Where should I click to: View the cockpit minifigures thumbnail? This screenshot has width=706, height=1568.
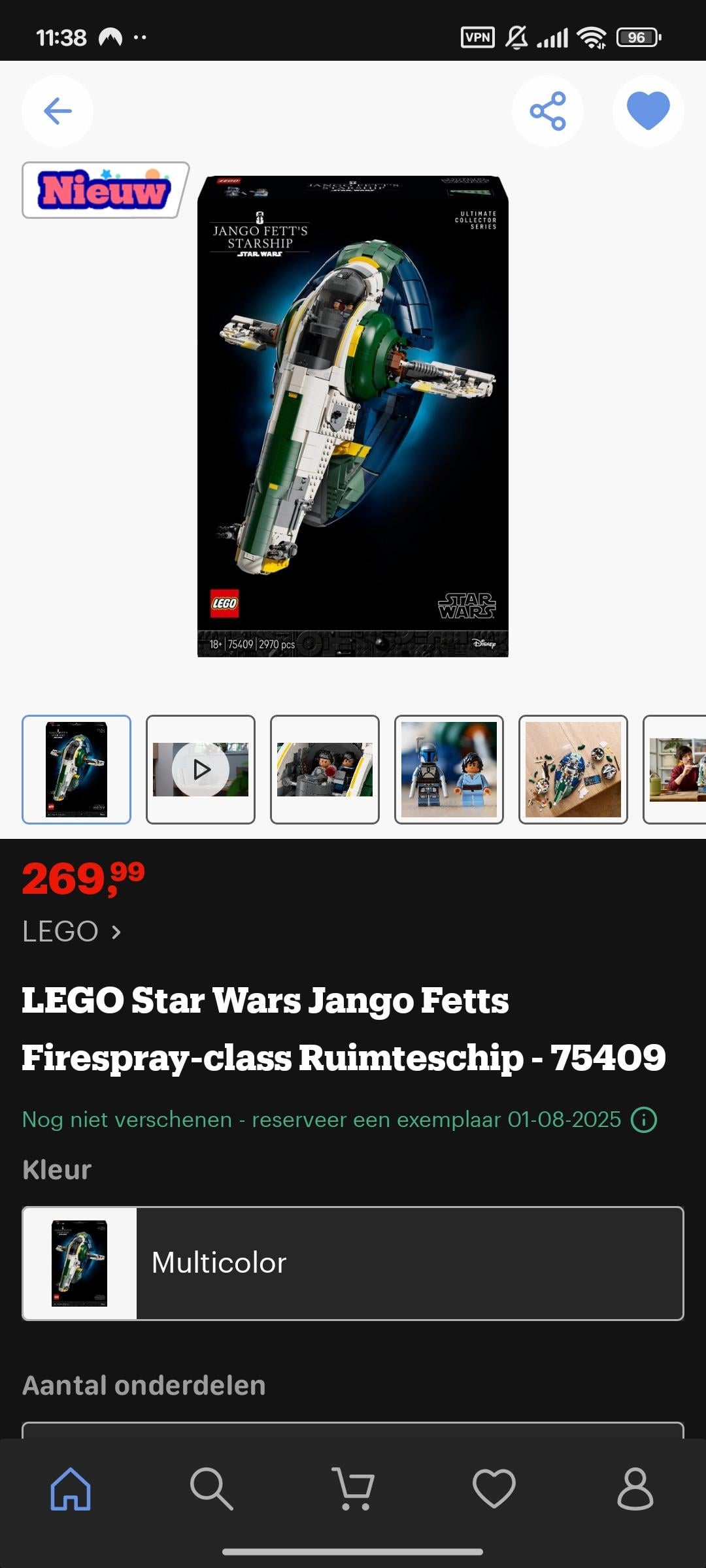tap(325, 770)
